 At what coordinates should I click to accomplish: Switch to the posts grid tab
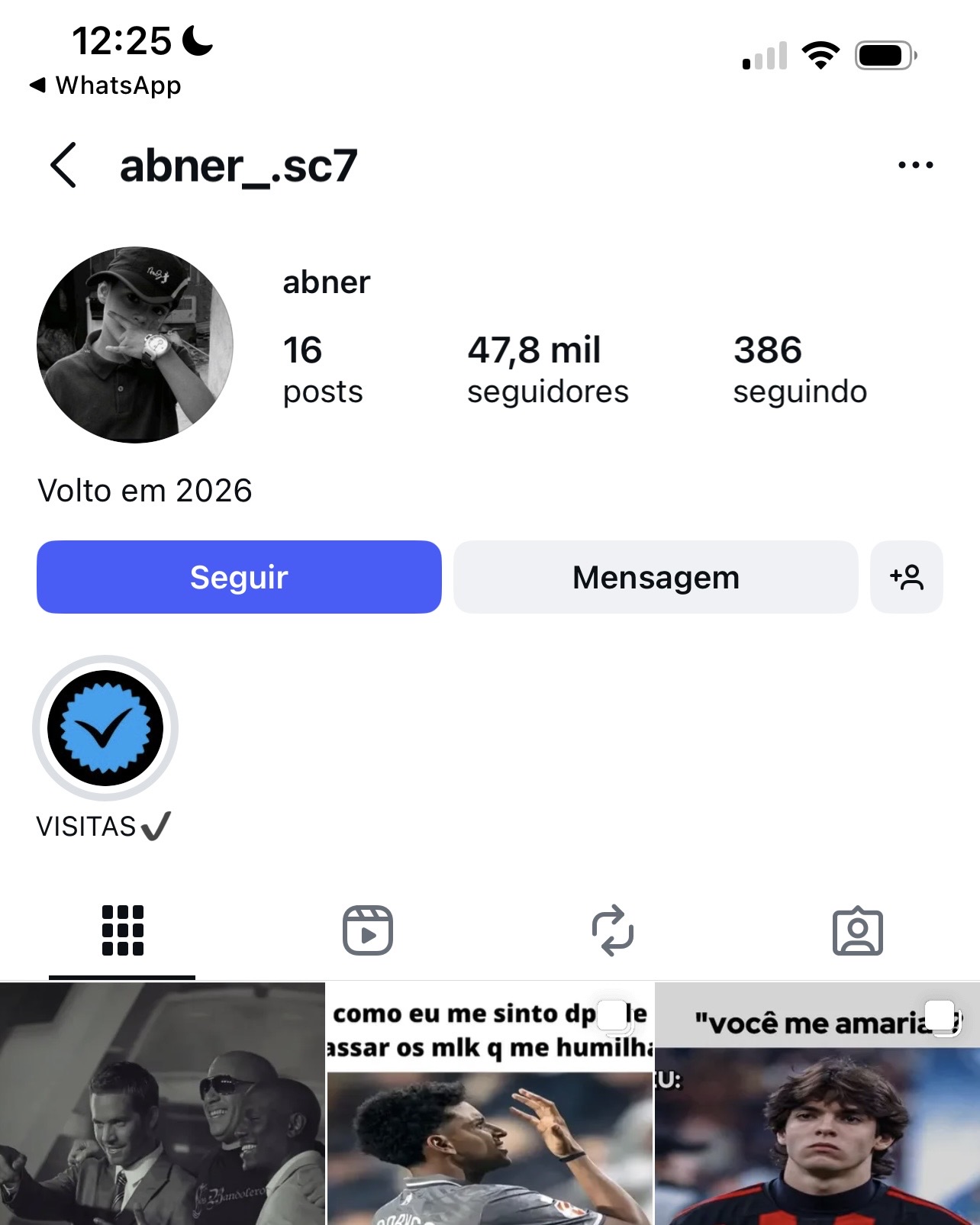click(122, 930)
